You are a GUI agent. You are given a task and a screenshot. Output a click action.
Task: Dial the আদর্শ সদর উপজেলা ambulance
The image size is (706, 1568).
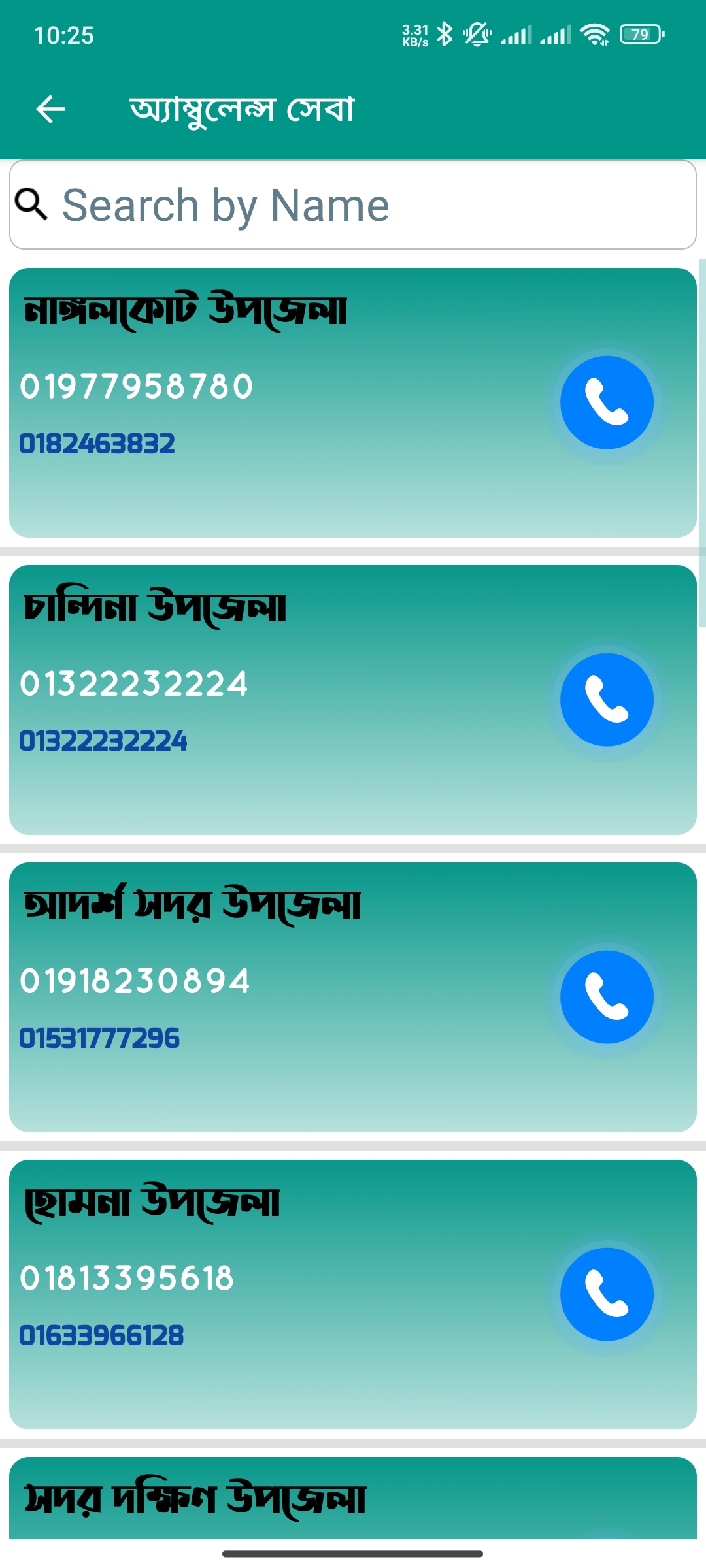(607, 997)
